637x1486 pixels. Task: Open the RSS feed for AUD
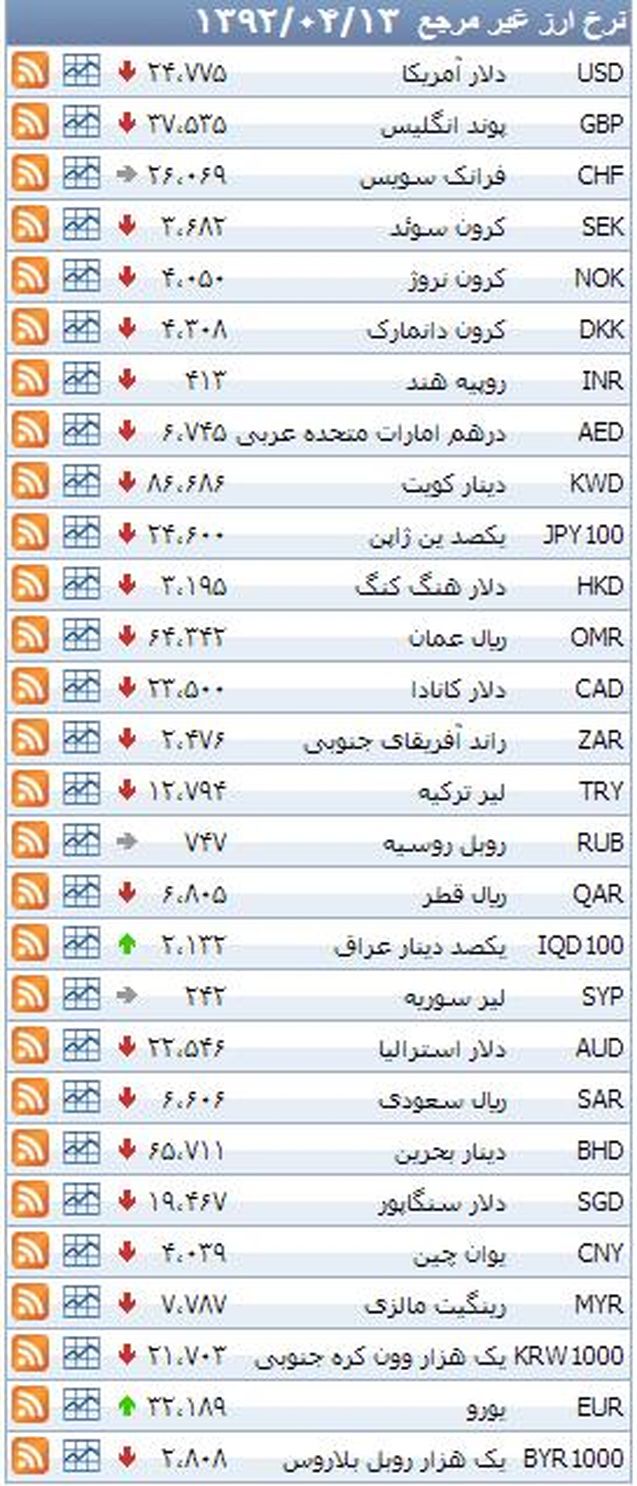tap(30, 1047)
